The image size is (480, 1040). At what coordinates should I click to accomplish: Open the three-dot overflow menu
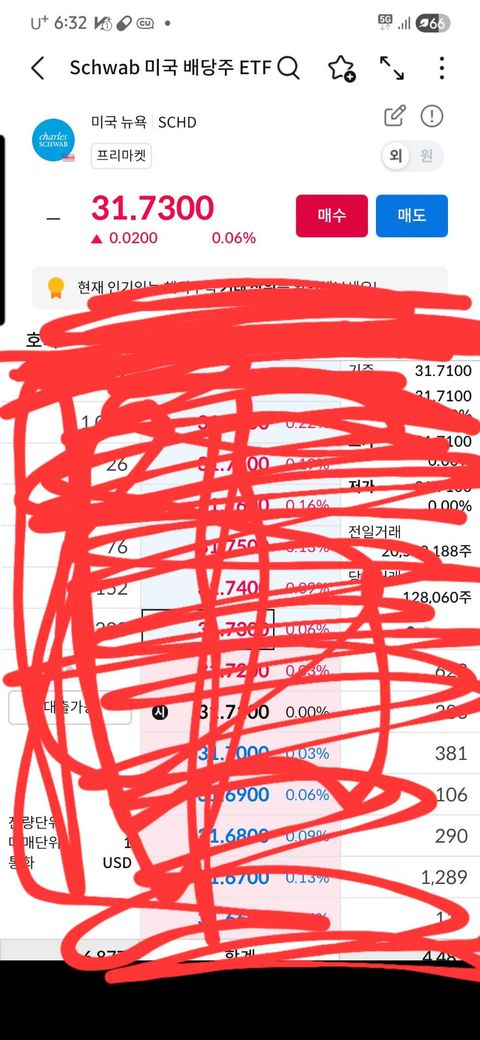click(x=442, y=68)
